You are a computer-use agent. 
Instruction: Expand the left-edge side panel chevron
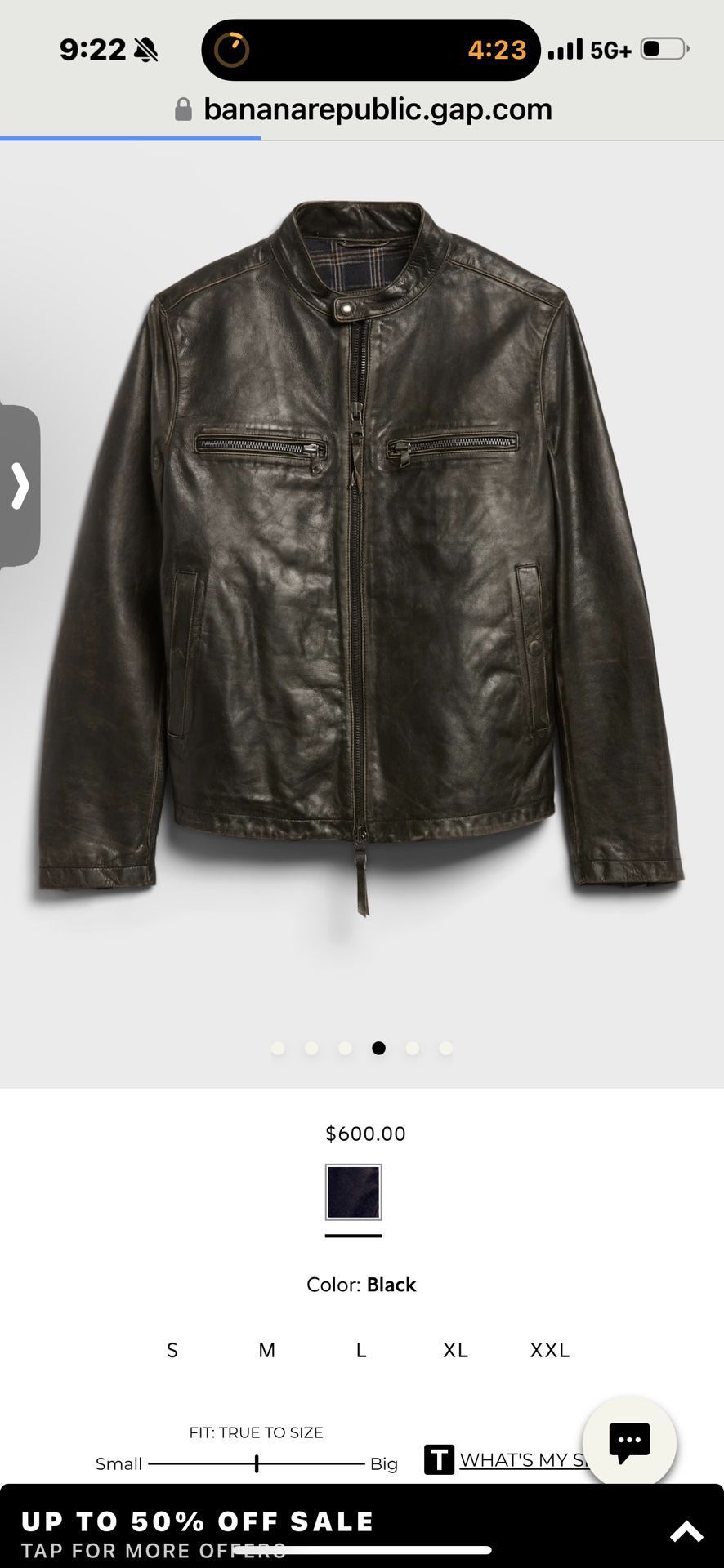[20, 484]
